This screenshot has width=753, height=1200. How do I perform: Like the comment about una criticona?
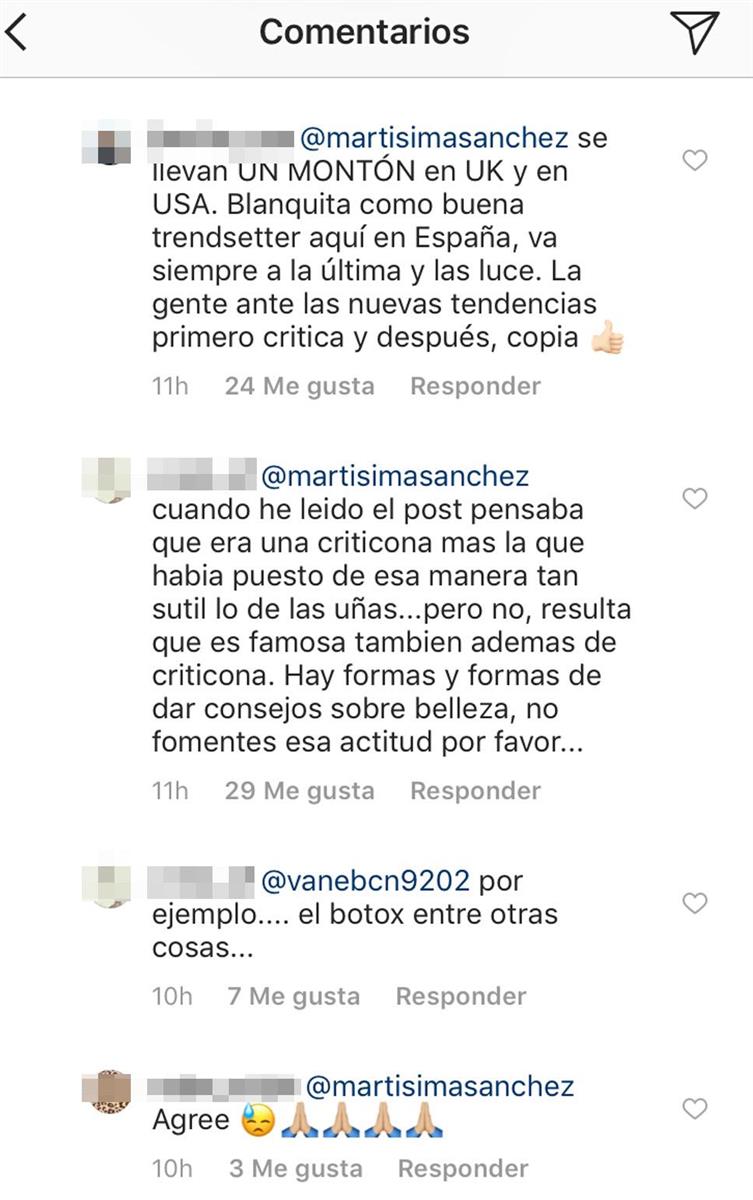click(x=694, y=498)
